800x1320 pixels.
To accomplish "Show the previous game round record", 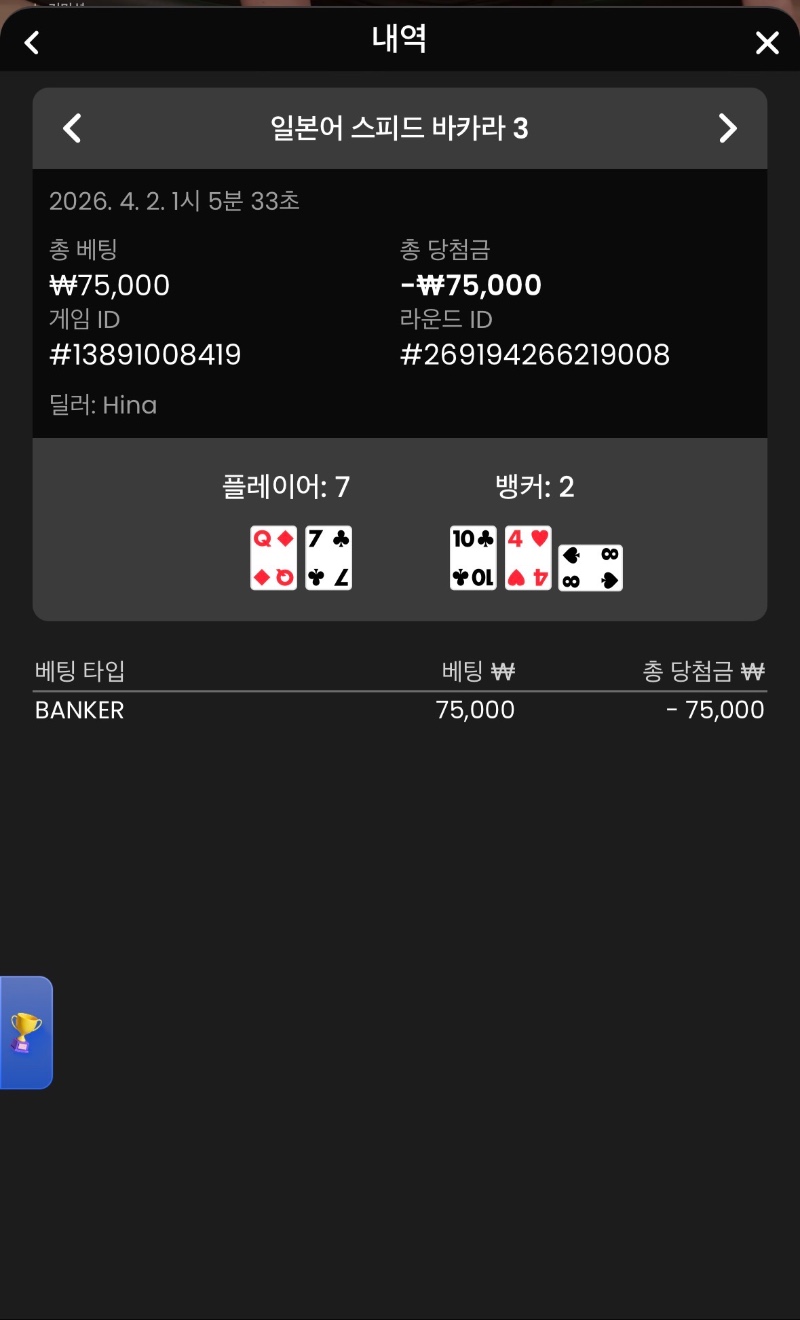I will [72, 128].
